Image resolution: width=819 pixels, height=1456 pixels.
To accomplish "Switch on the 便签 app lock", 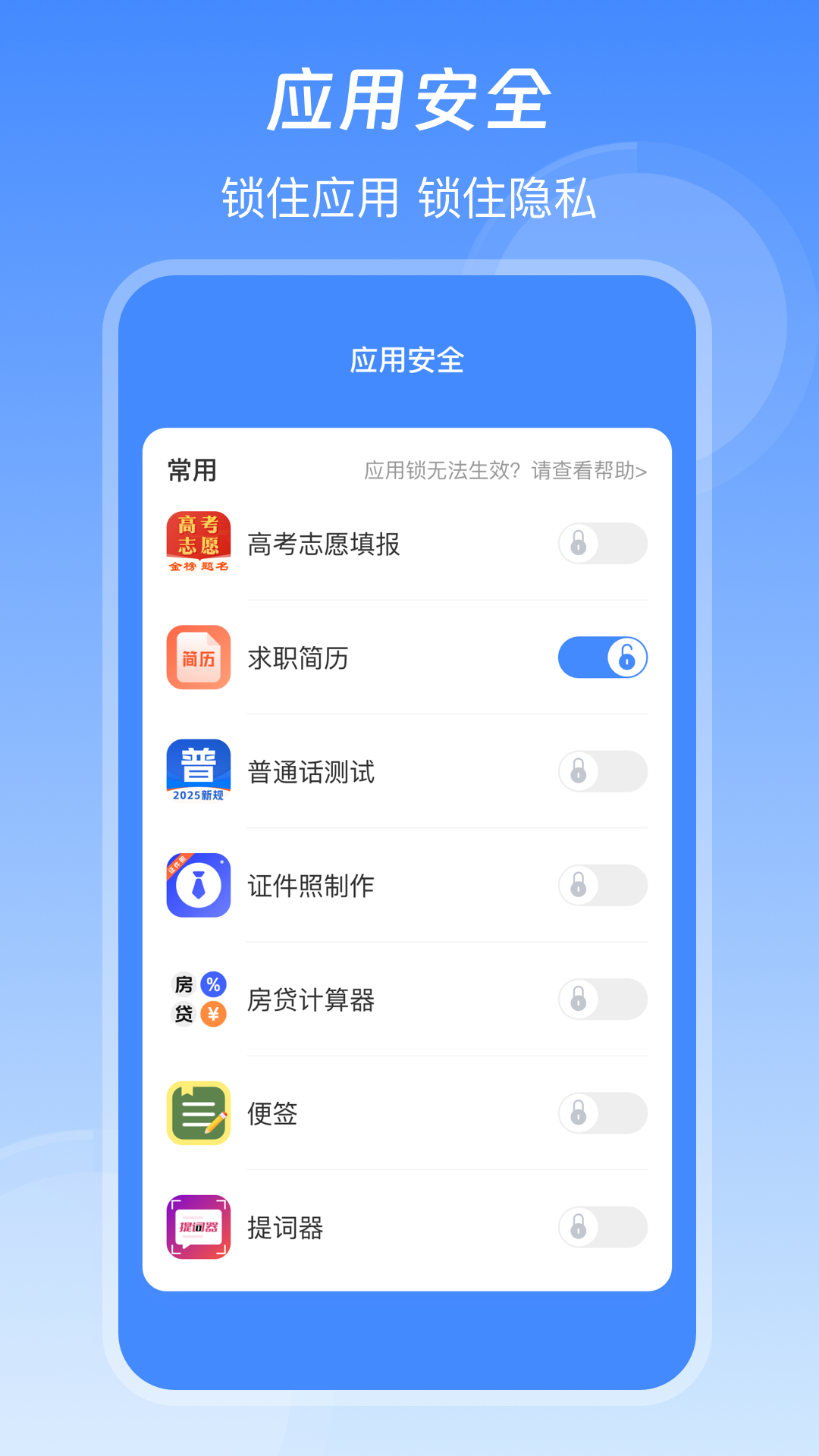I will [602, 1113].
